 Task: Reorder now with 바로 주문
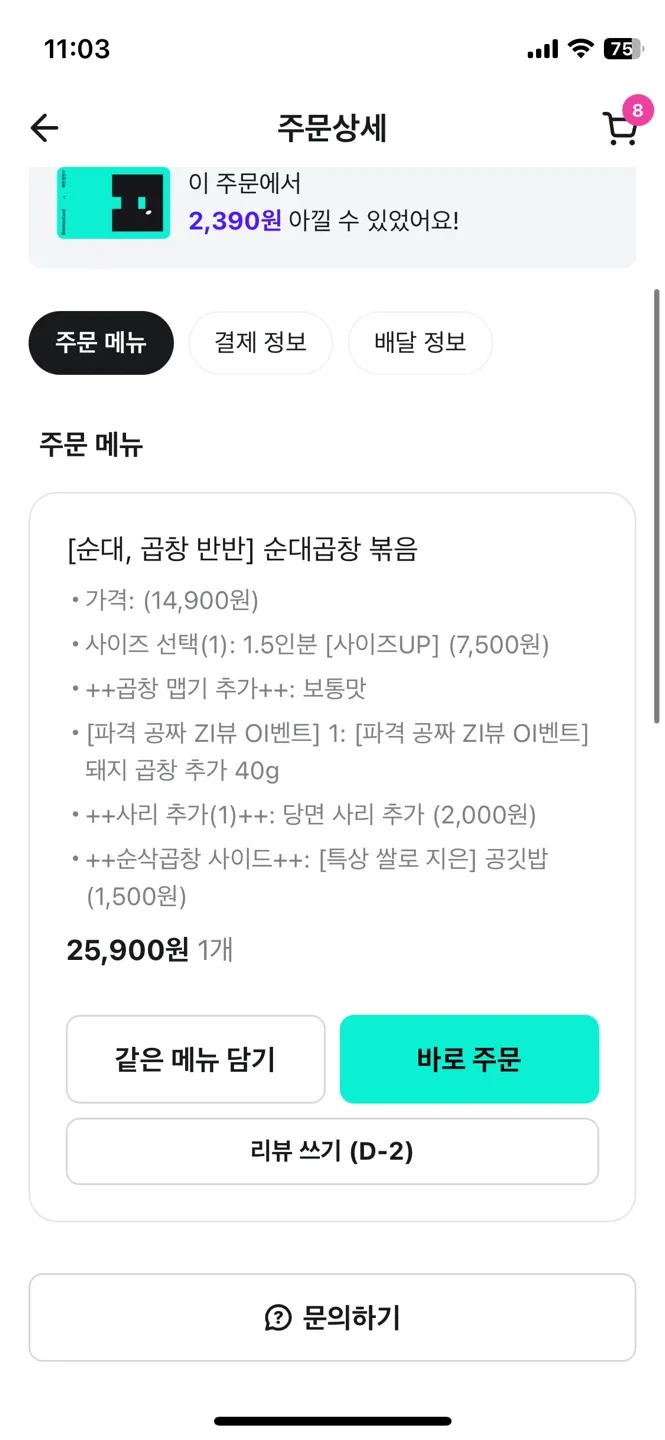click(469, 1059)
